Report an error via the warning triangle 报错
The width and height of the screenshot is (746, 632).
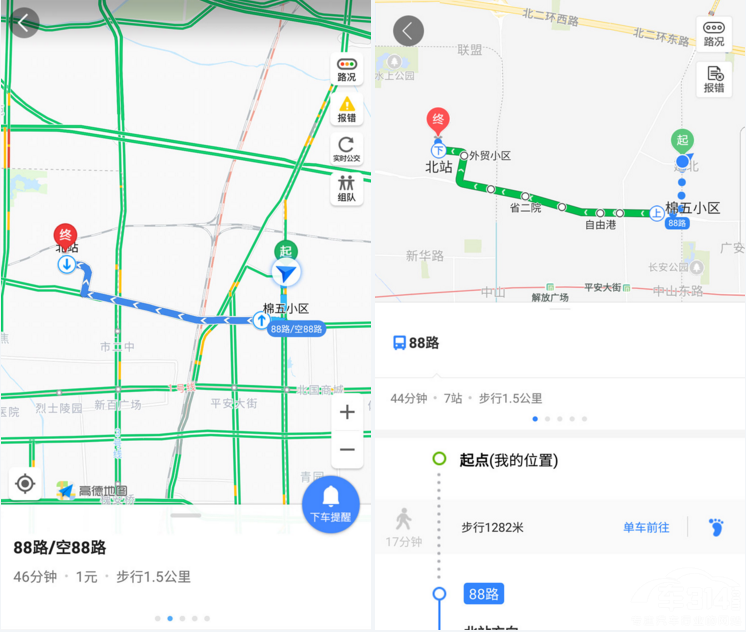pos(346,109)
